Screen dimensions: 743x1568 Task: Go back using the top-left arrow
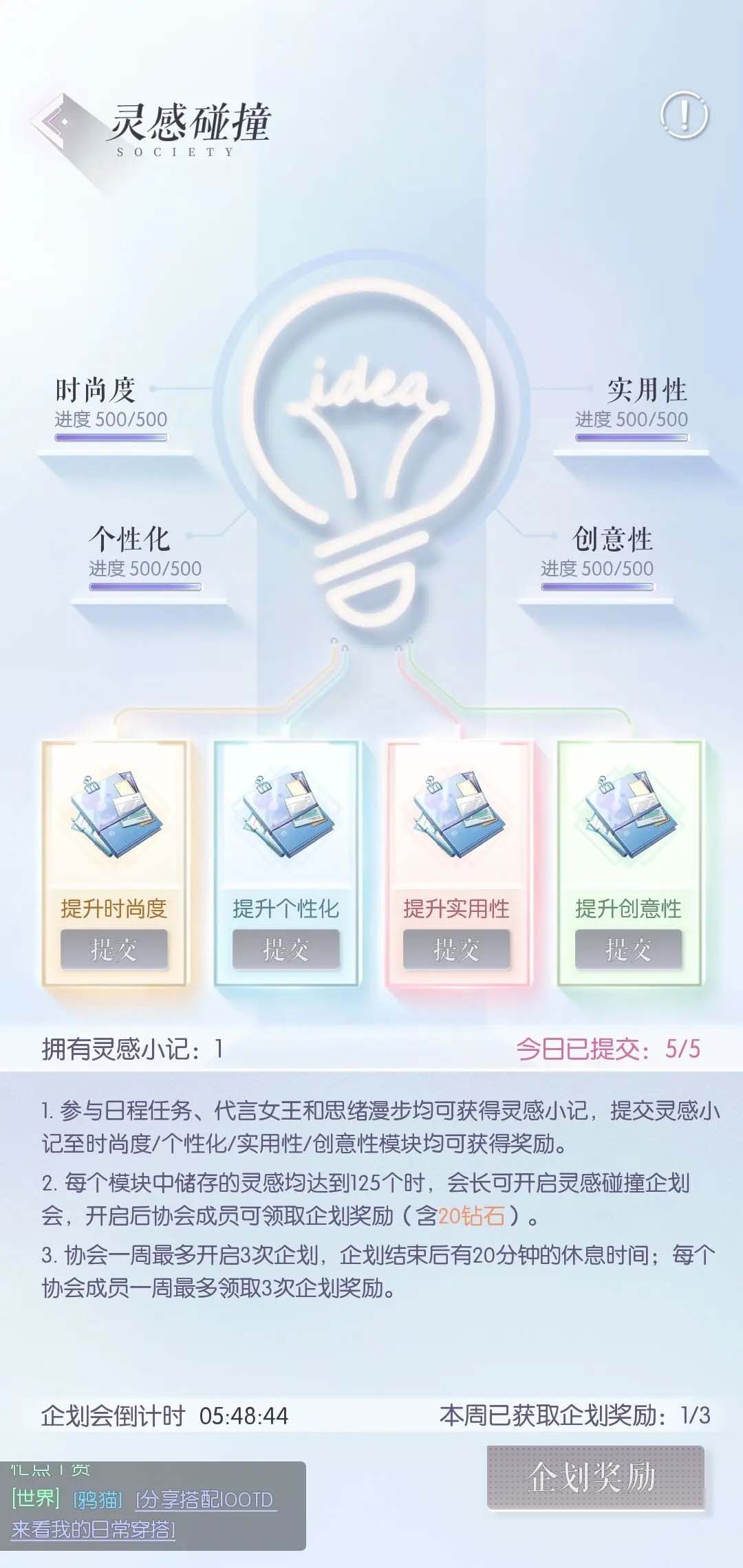(59, 122)
